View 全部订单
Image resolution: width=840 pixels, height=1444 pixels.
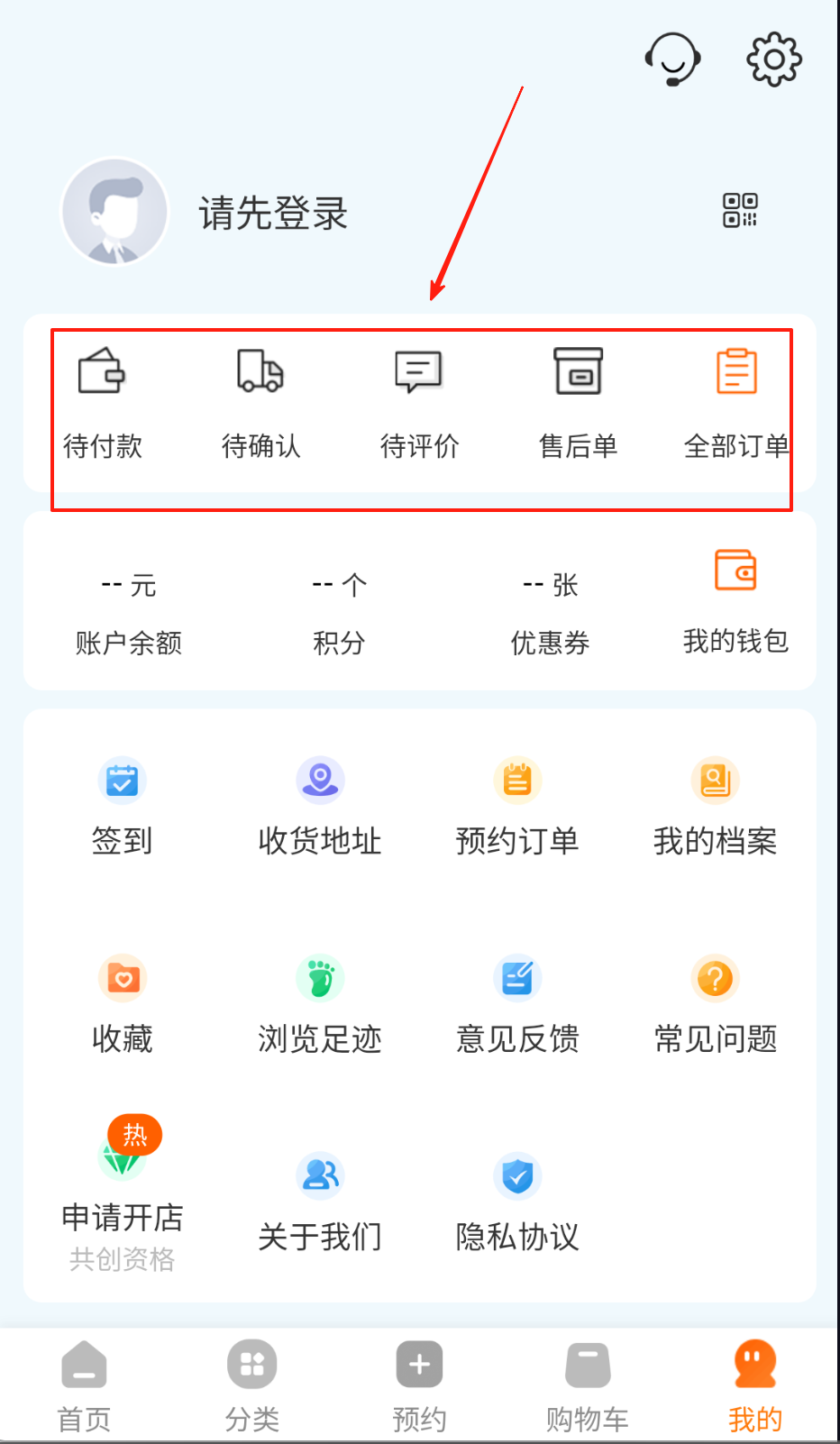pyautogui.click(x=736, y=403)
